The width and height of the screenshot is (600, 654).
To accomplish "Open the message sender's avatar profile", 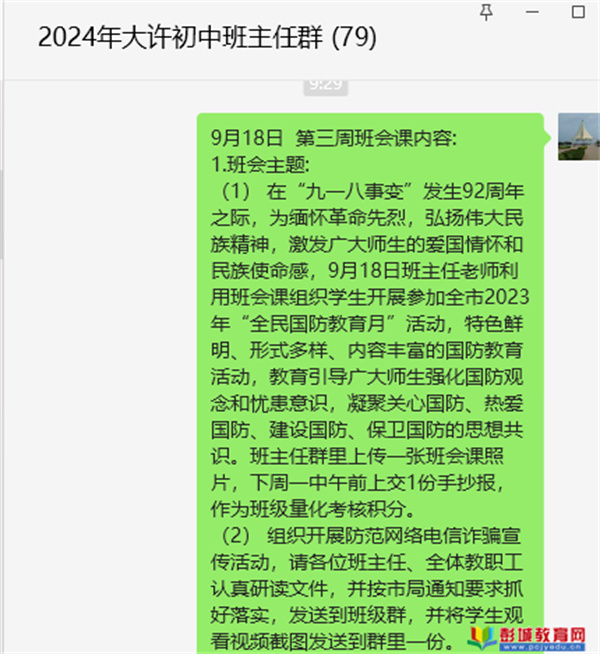I will click(578, 137).
